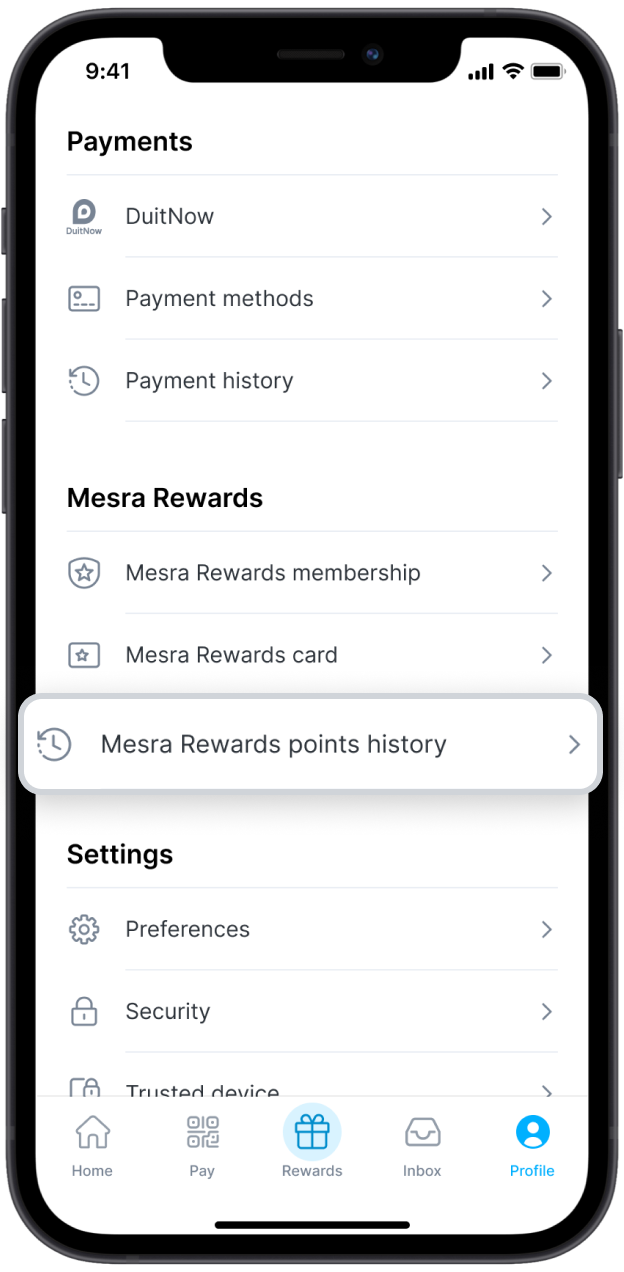Image resolution: width=624 pixels, height=1272 pixels.
Task: Open Preferences settings
Action: point(310,929)
